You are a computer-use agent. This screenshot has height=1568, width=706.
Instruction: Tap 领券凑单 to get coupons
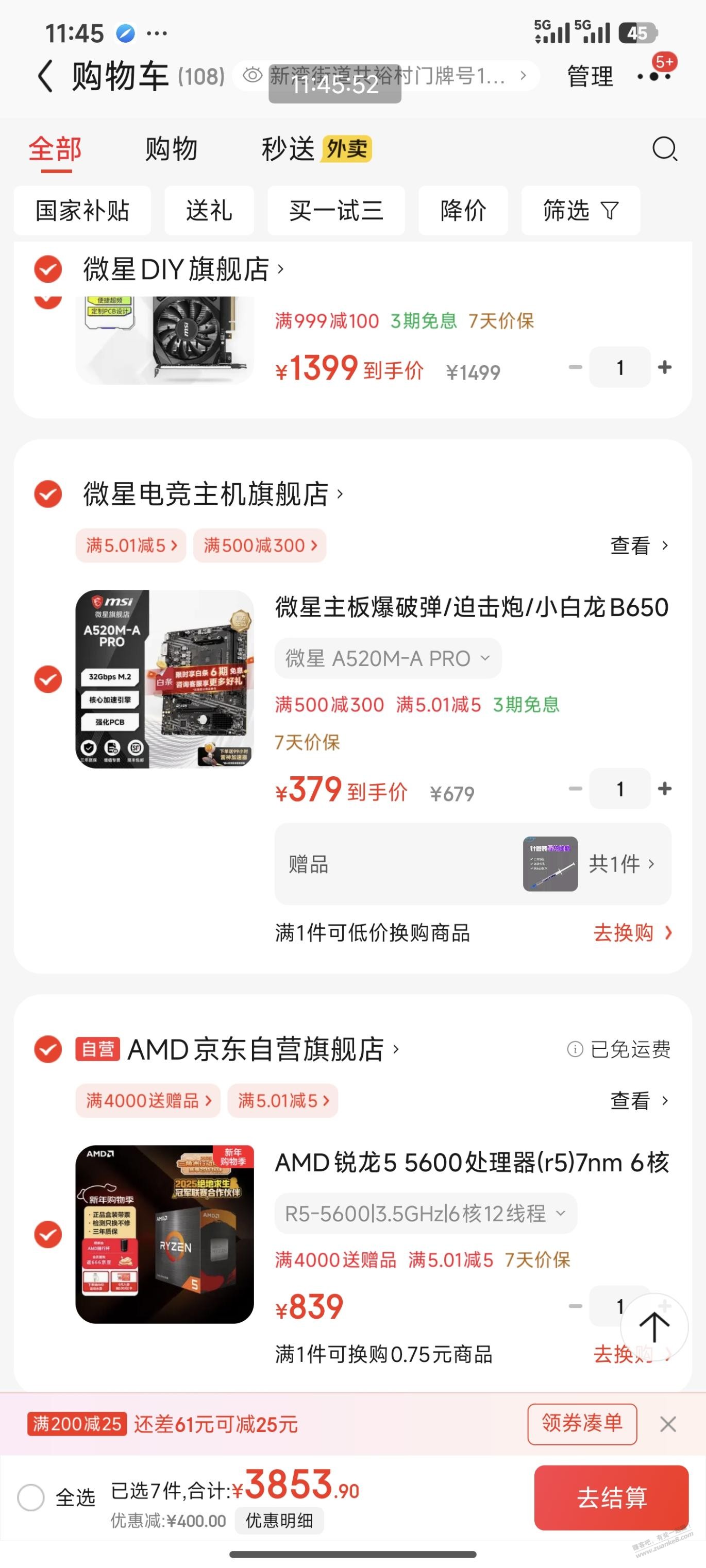[x=582, y=1424]
